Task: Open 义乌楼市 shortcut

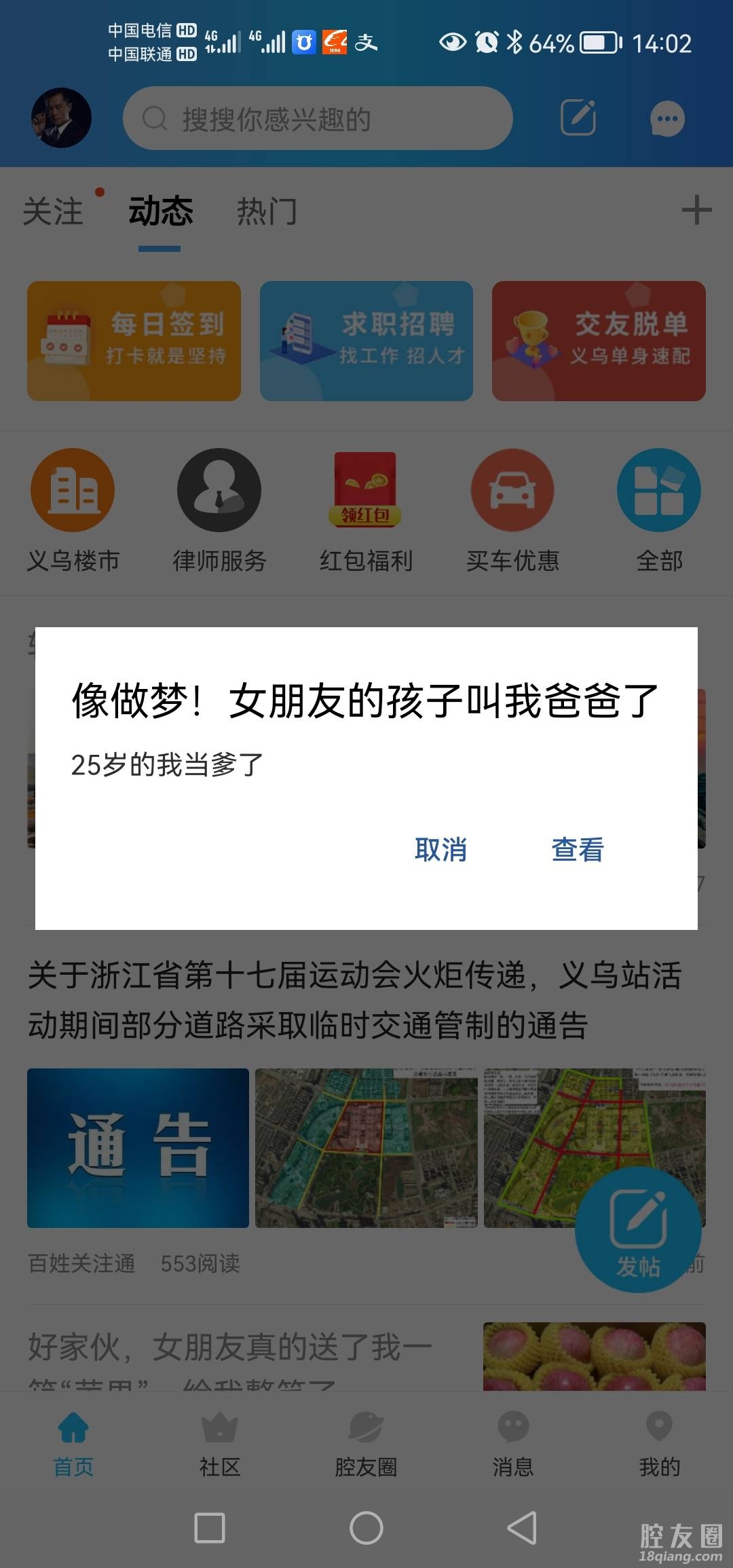Action: (x=73, y=510)
